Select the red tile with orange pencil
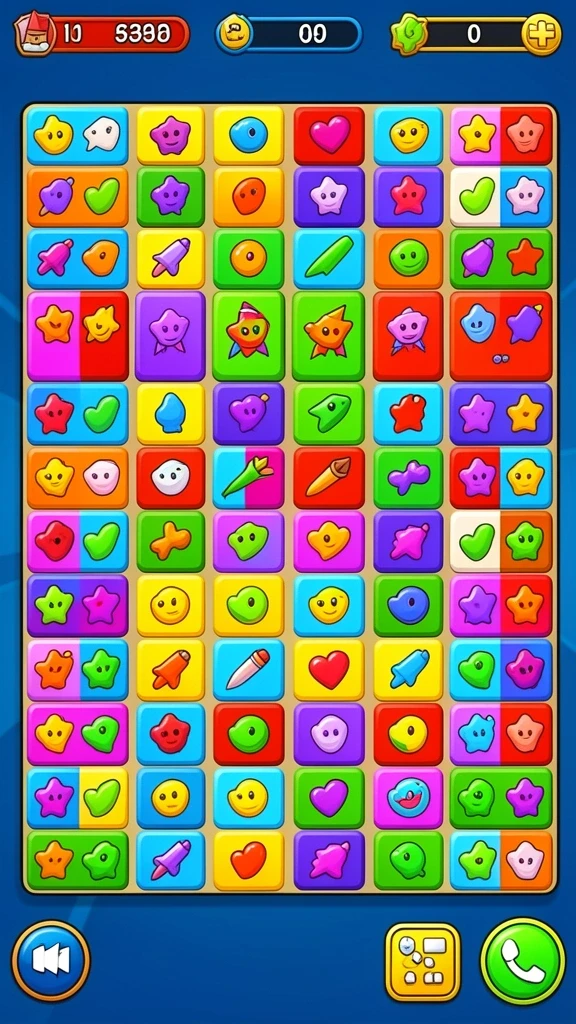This screenshot has width=576, height=1024. (329, 477)
